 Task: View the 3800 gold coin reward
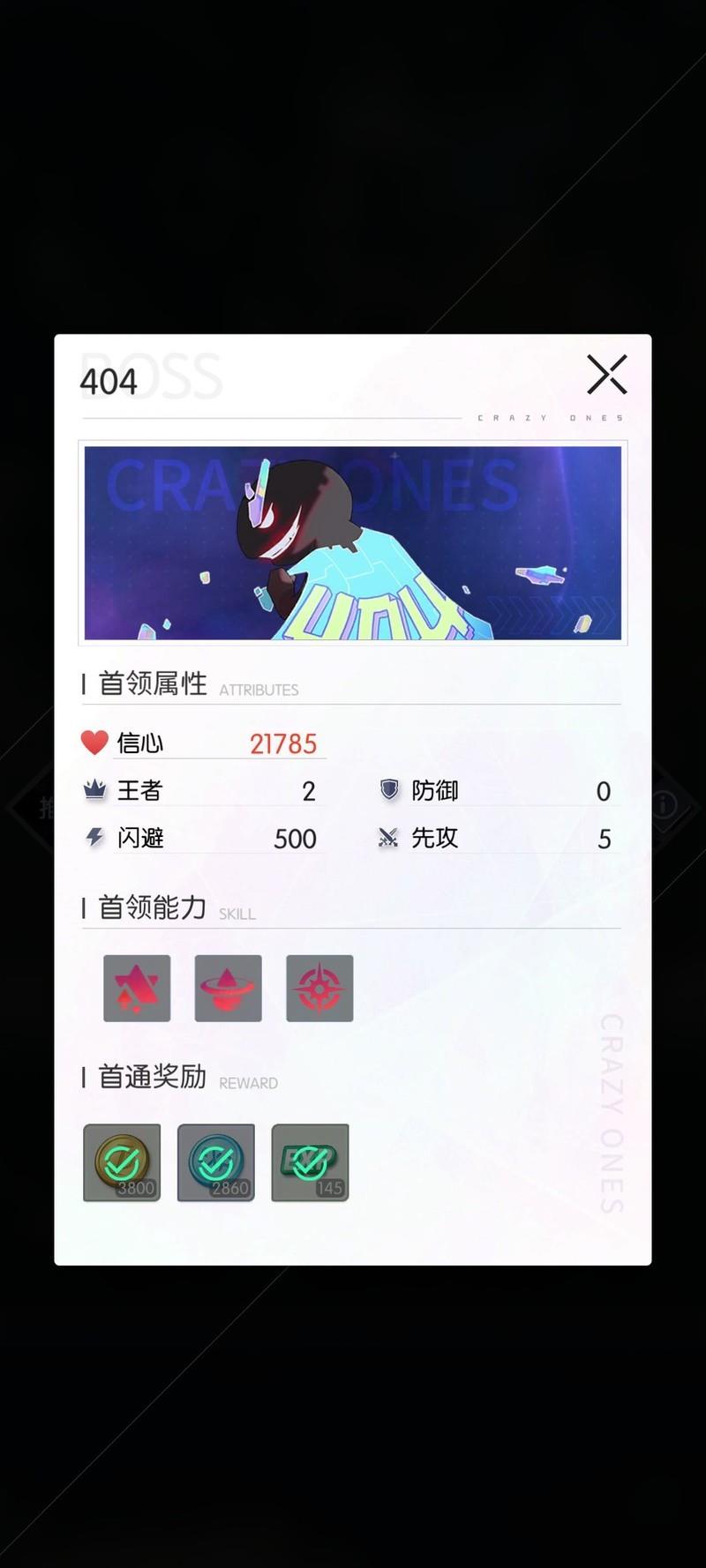point(122,1161)
